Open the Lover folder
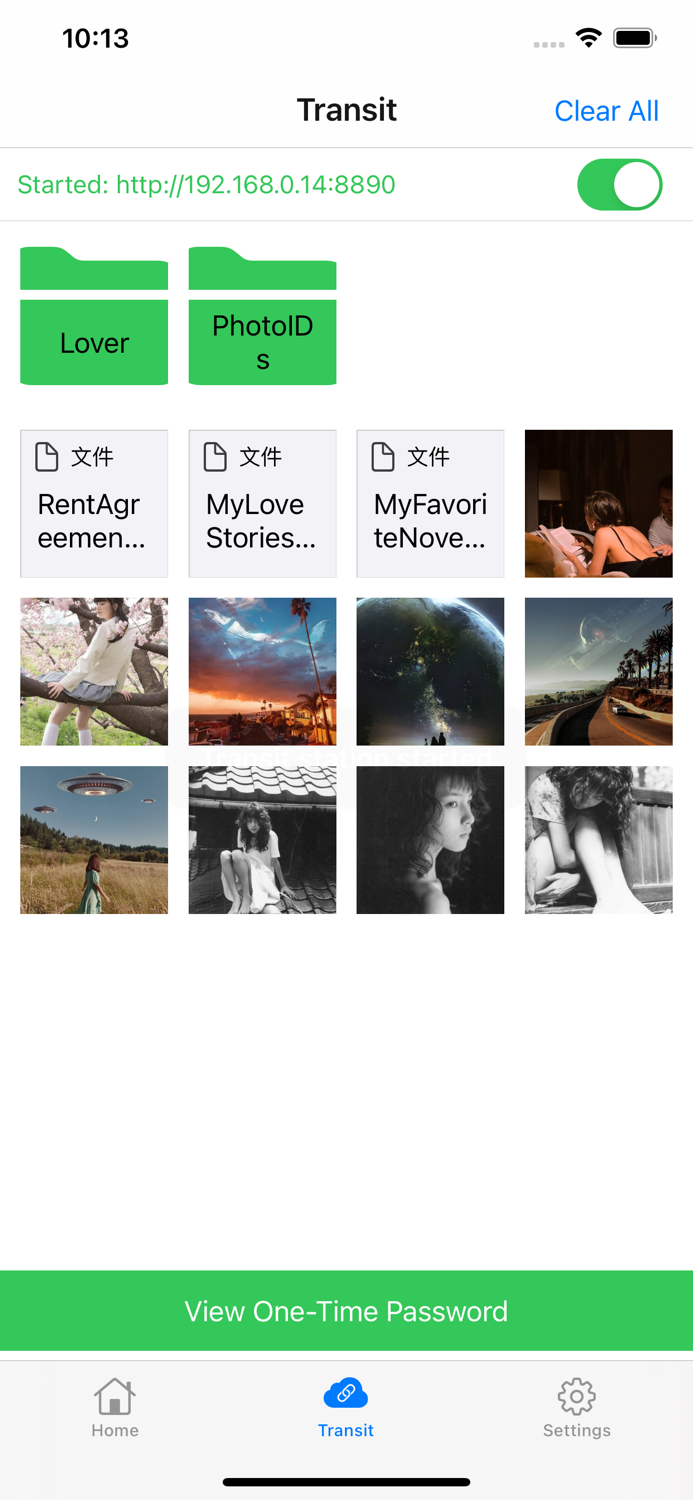The image size is (693, 1500). pos(94,316)
